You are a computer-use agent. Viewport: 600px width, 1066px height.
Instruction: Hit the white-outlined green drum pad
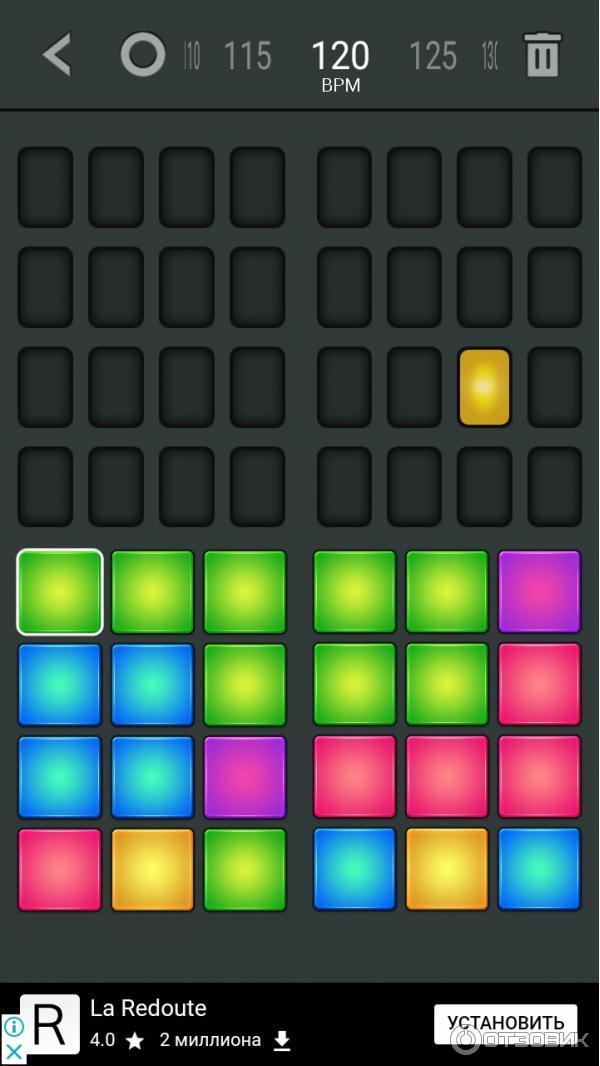coord(60,592)
